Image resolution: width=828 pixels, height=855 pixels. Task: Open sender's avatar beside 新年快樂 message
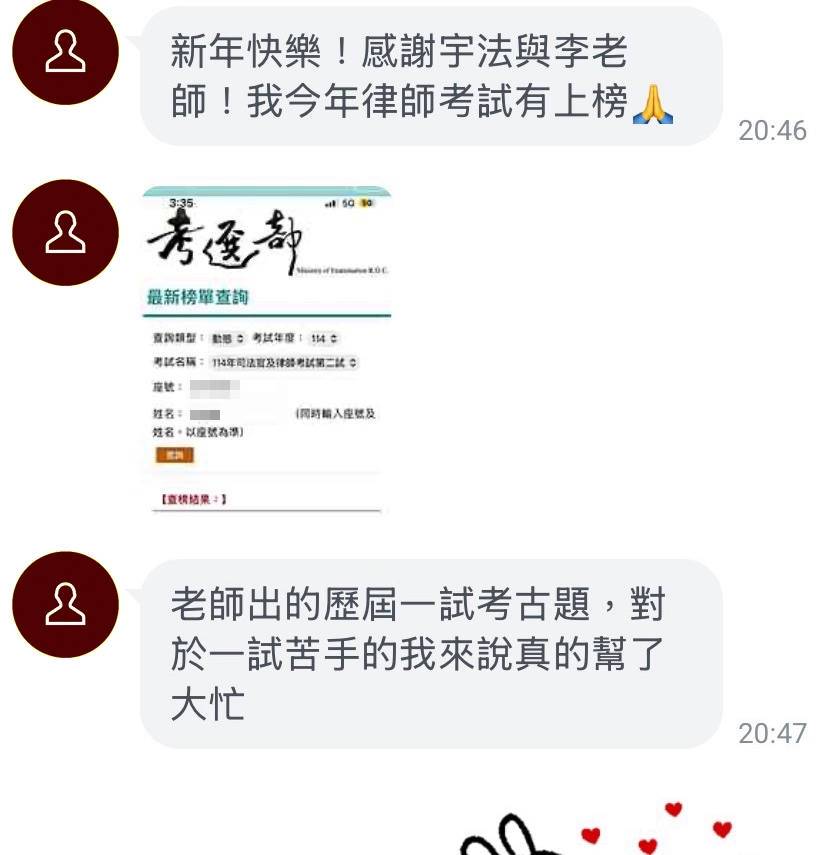point(65,53)
